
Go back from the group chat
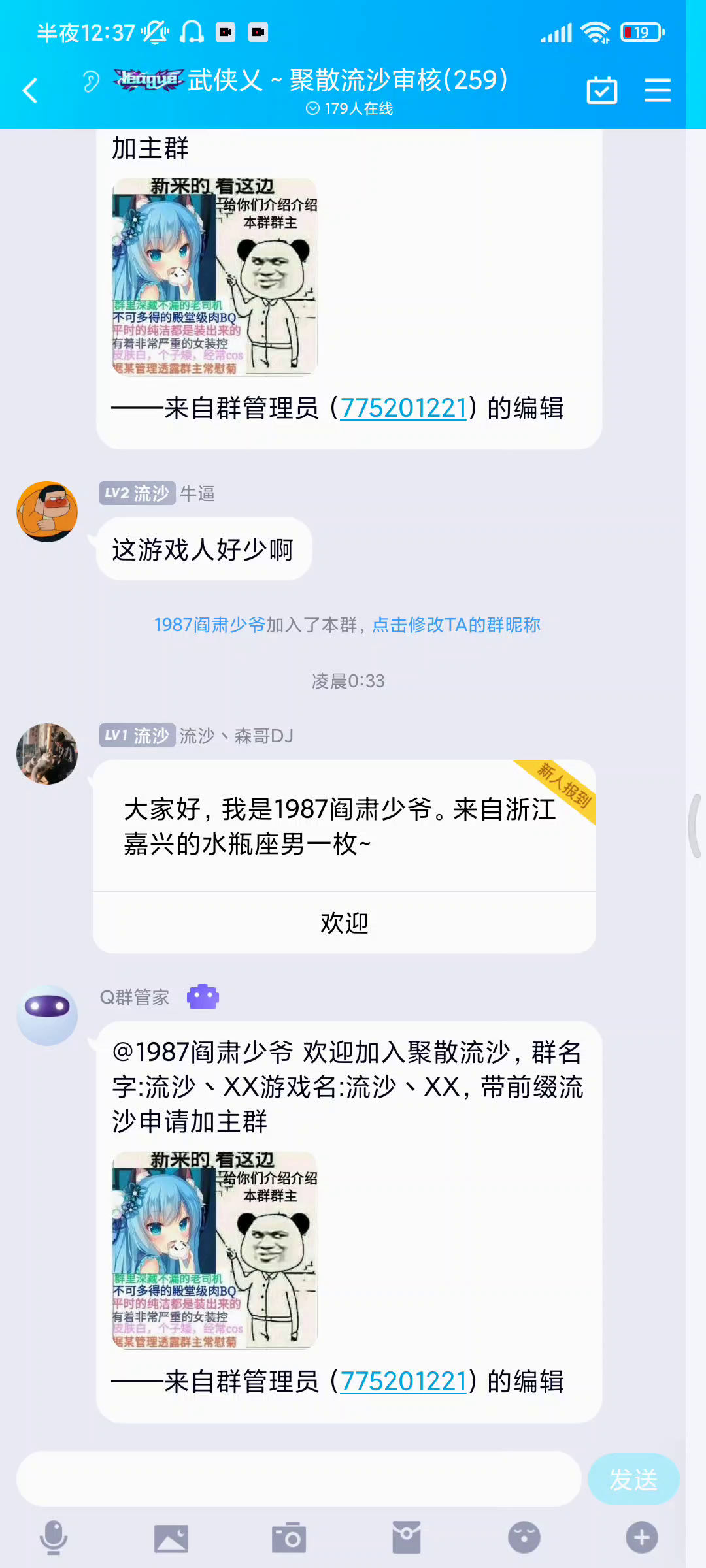point(30,90)
